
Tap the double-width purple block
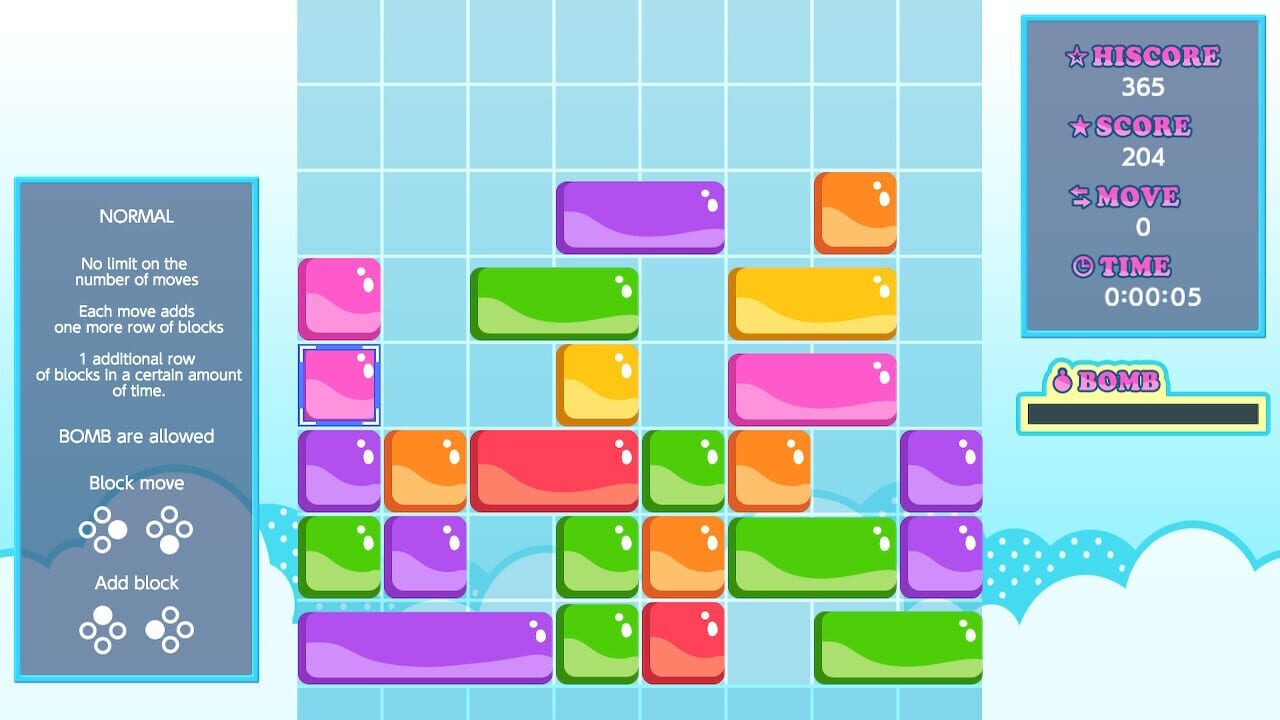coord(640,217)
